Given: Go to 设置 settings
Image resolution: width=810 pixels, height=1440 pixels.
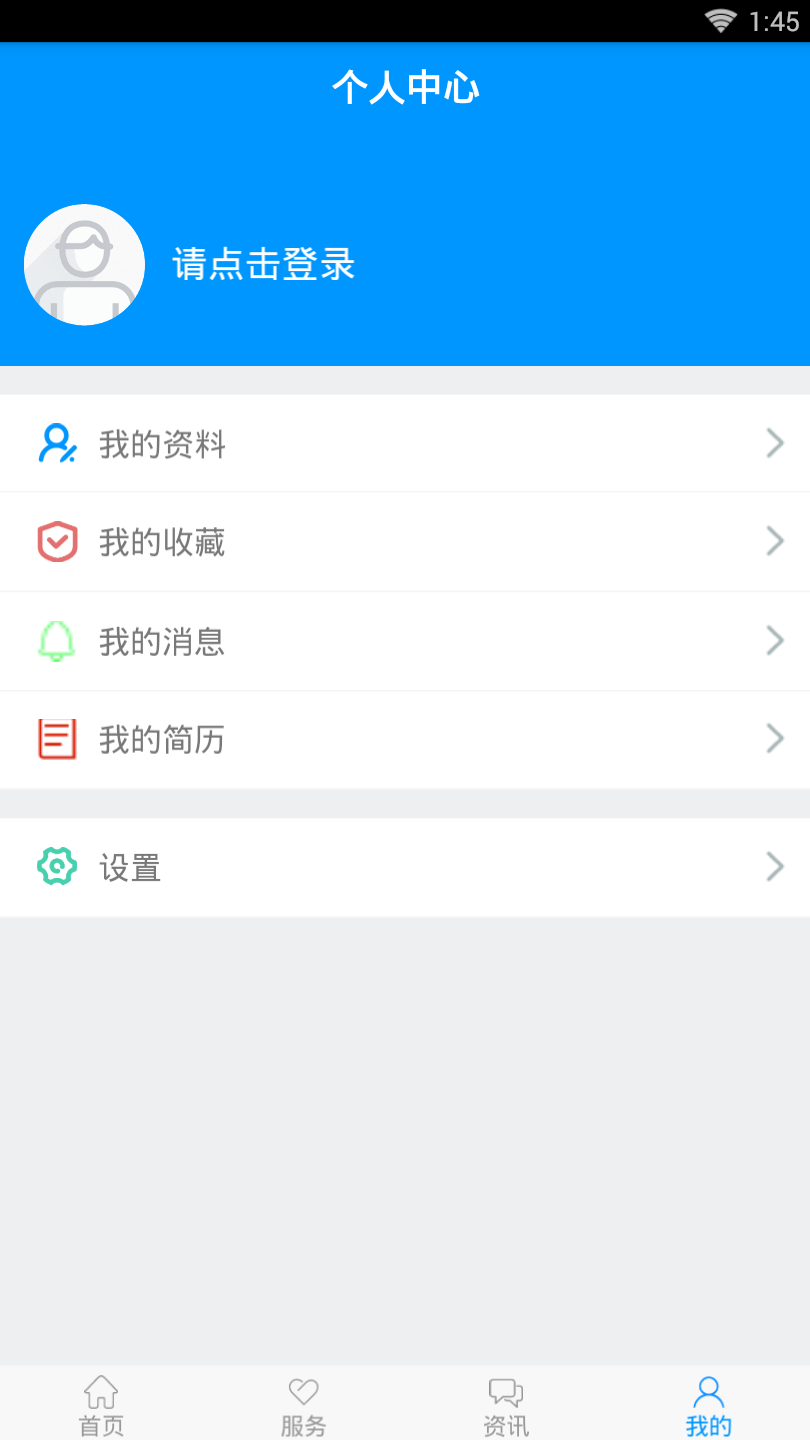Looking at the screenshot, I should click(x=404, y=867).
